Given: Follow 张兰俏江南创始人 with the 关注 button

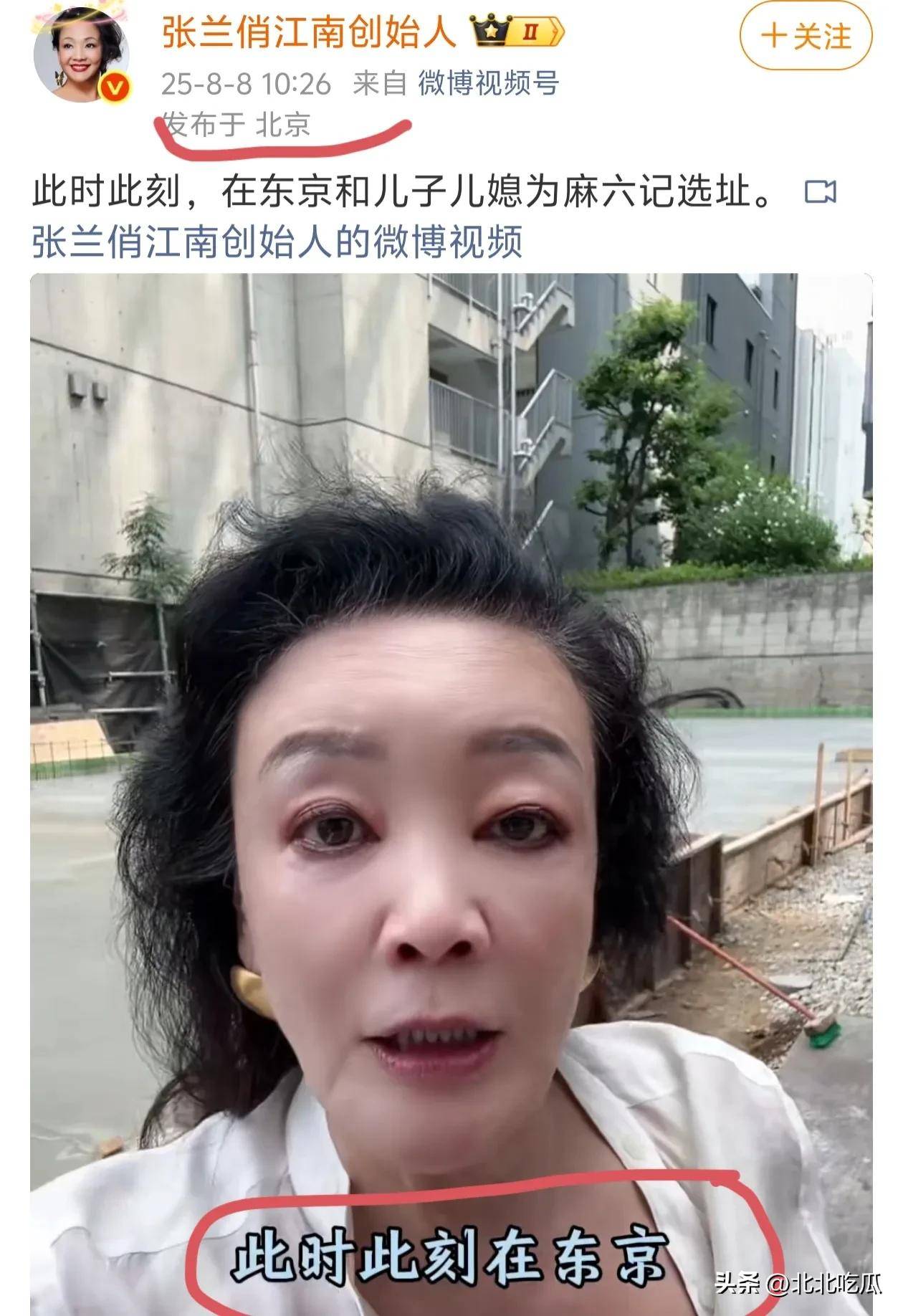Looking at the screenshot, I should tap(806, 36).
